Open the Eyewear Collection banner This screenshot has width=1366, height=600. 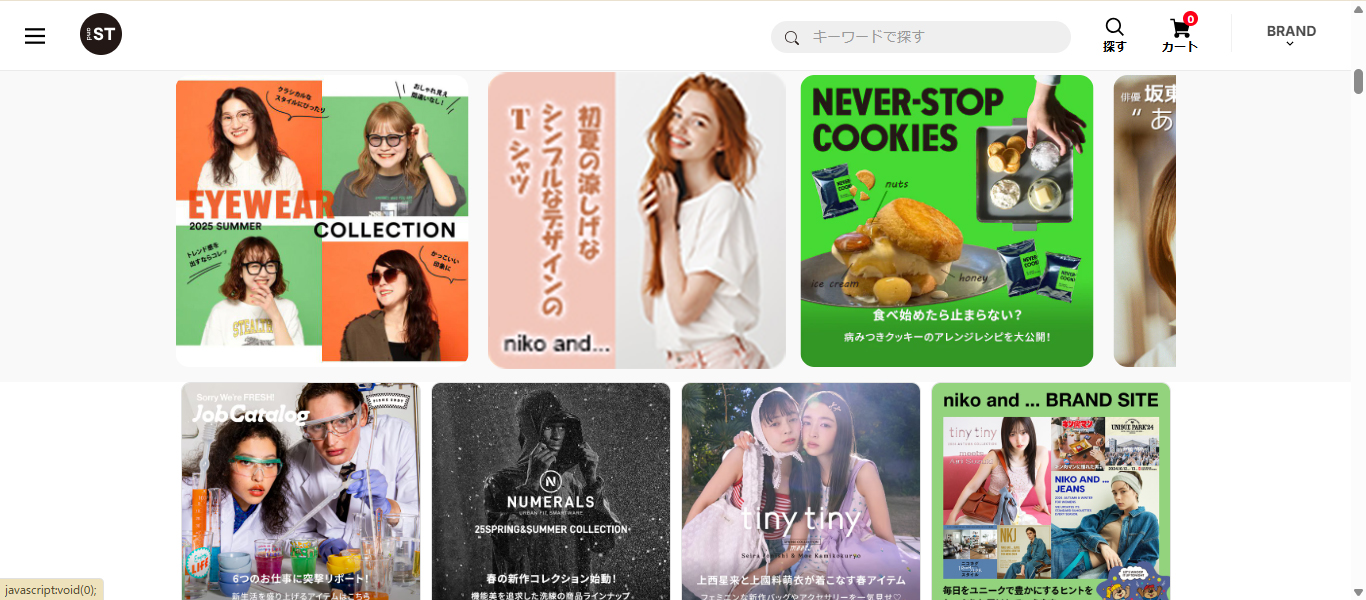coord(322,220)
